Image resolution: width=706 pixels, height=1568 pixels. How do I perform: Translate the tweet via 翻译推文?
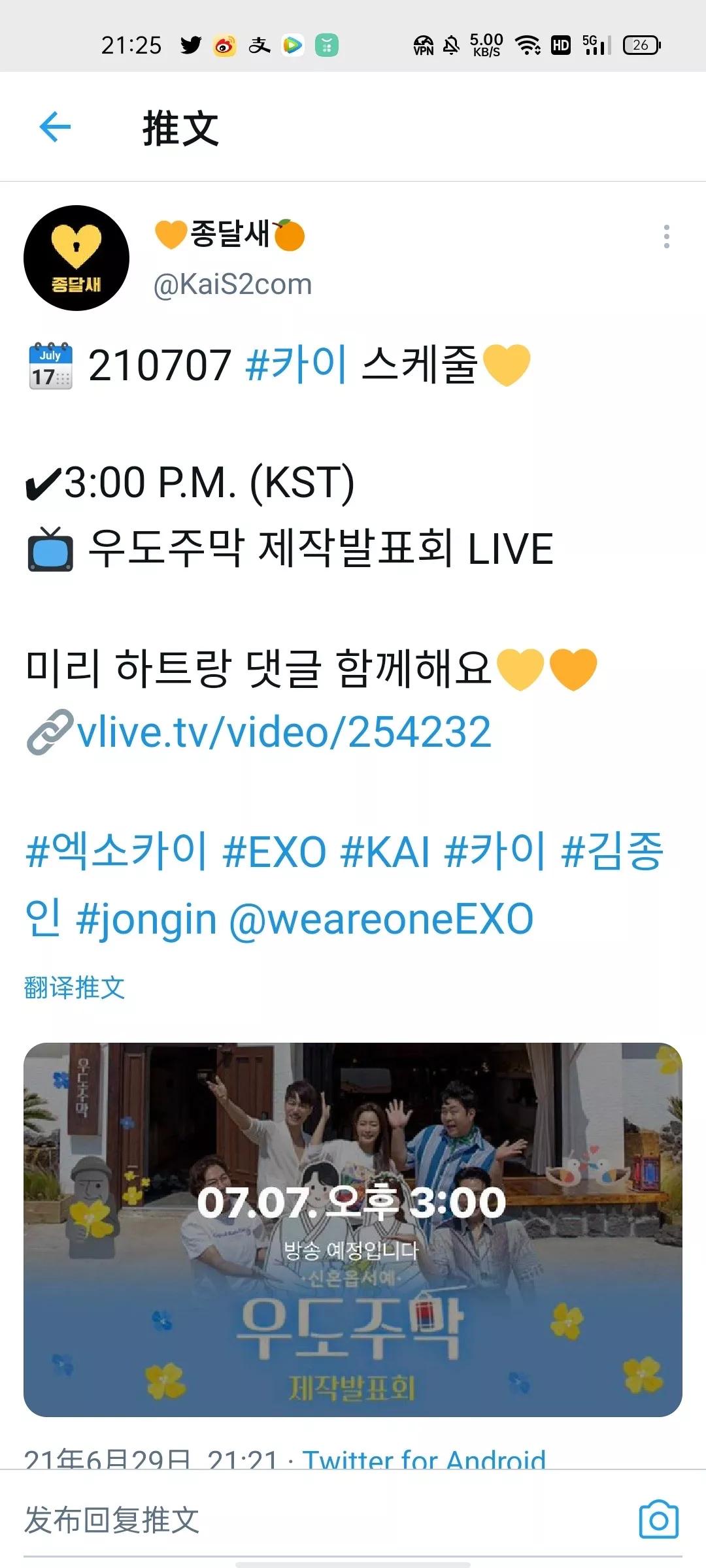[75, 987]
